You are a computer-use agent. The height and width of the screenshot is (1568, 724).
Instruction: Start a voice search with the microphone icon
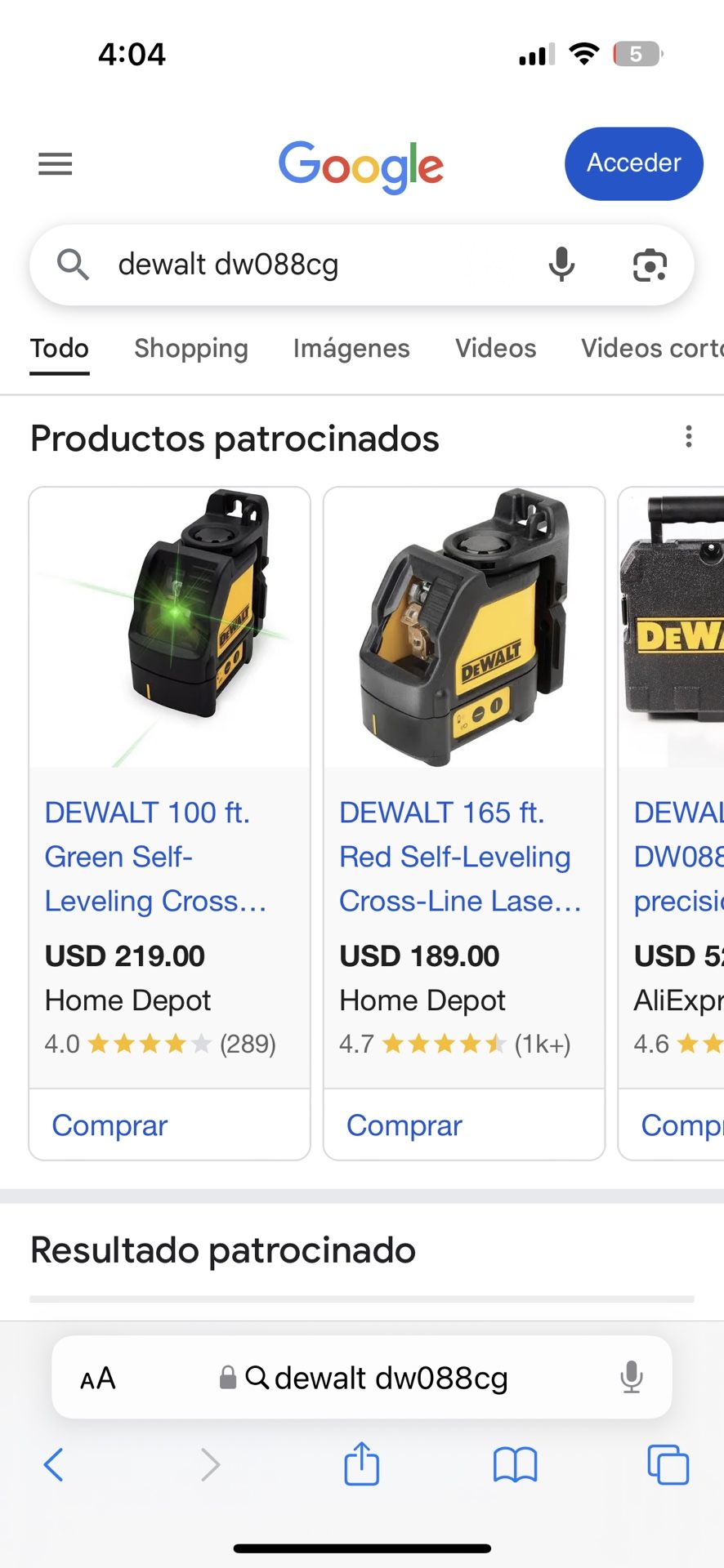[561, 265]
